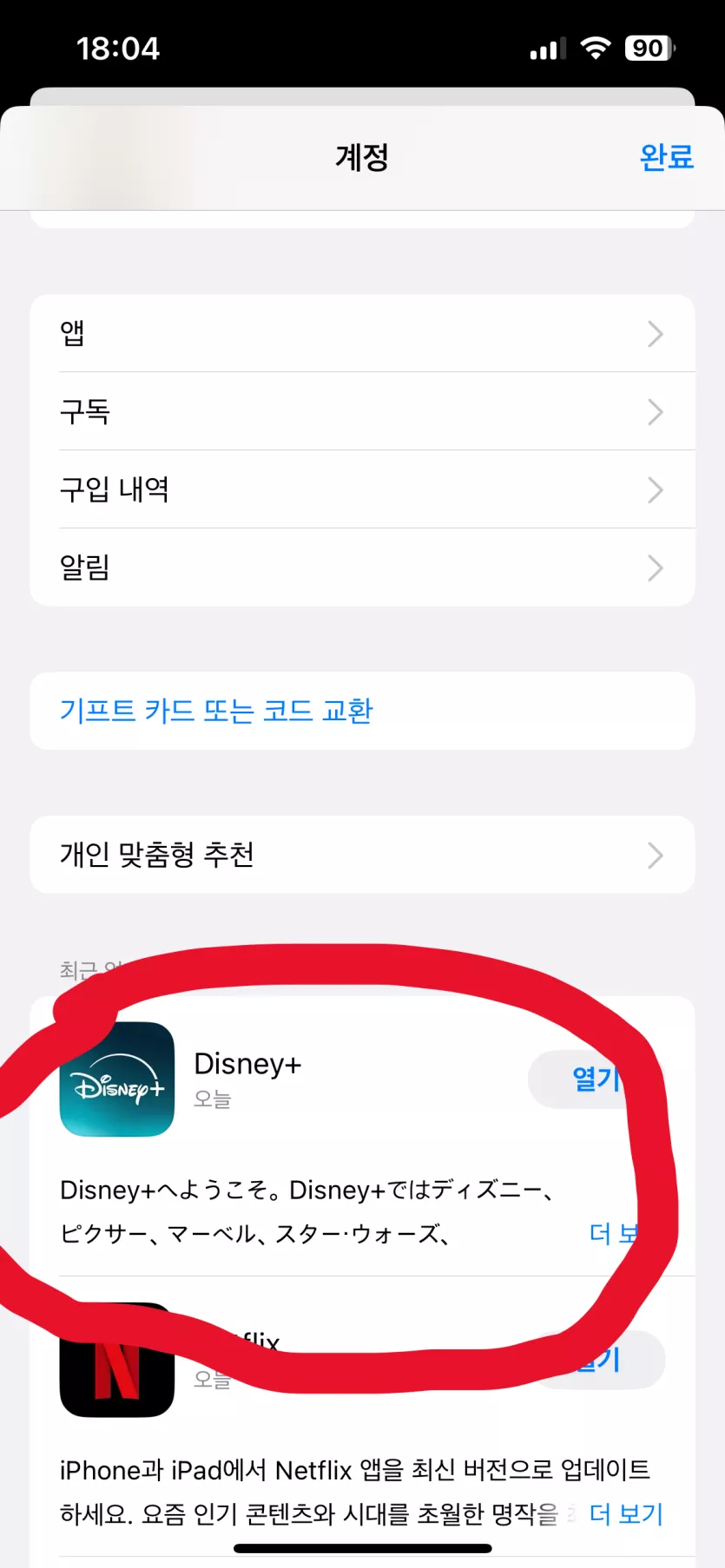Screen dimensions: 725x1568
Task: Tap 기프트 카드 또는 코드 교환
Action: (216, 711)
